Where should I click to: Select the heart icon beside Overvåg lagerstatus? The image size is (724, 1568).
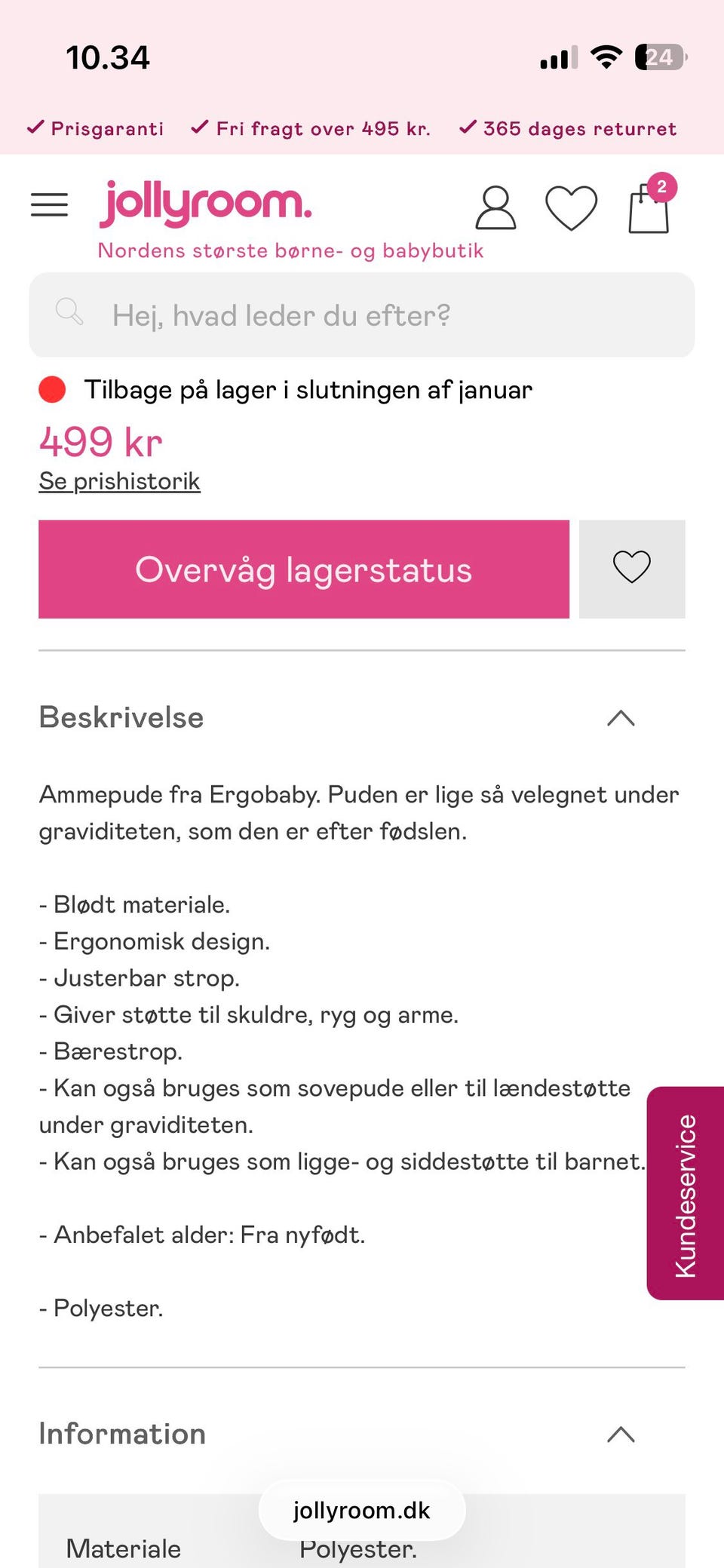coord(632,569)
